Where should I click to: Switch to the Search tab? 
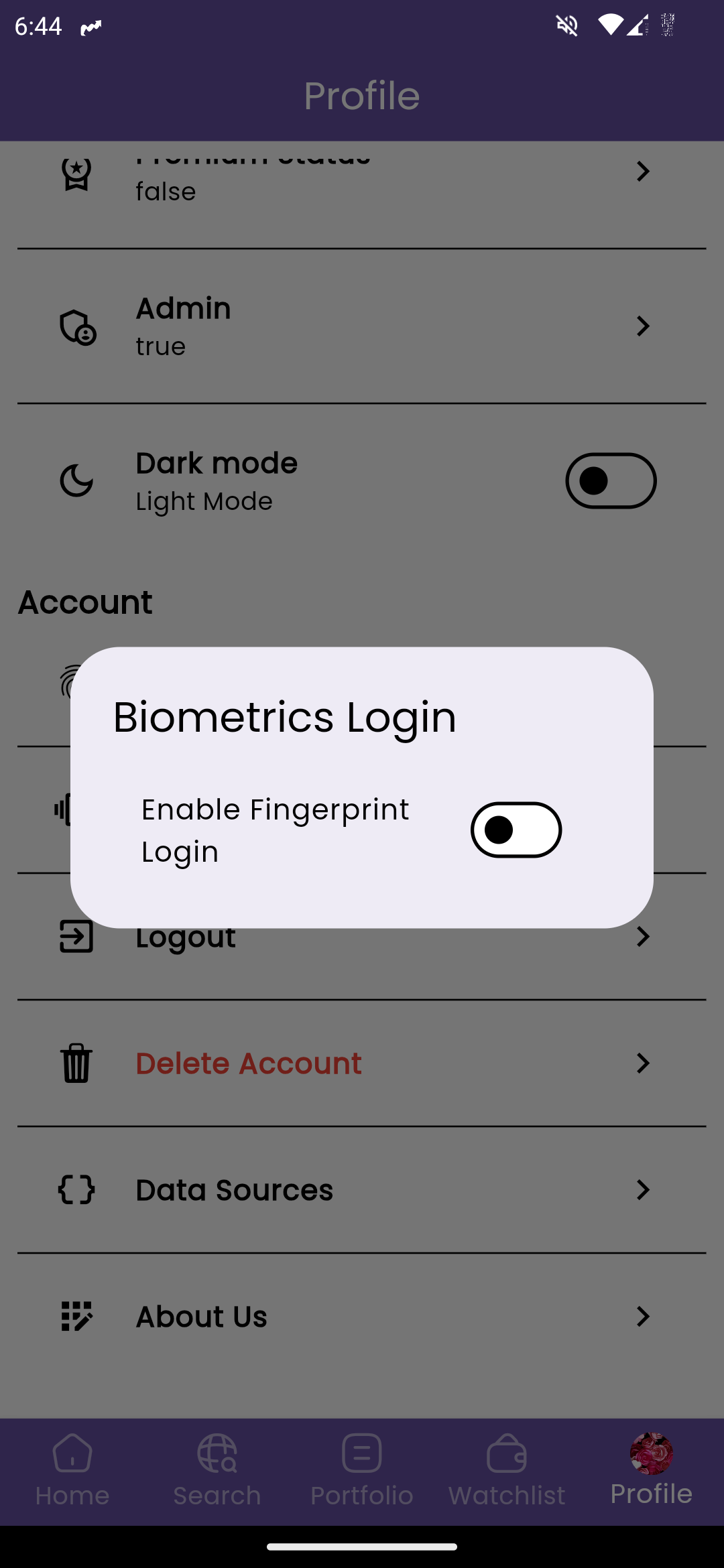pyautogui.click(x=217, y=1472)
